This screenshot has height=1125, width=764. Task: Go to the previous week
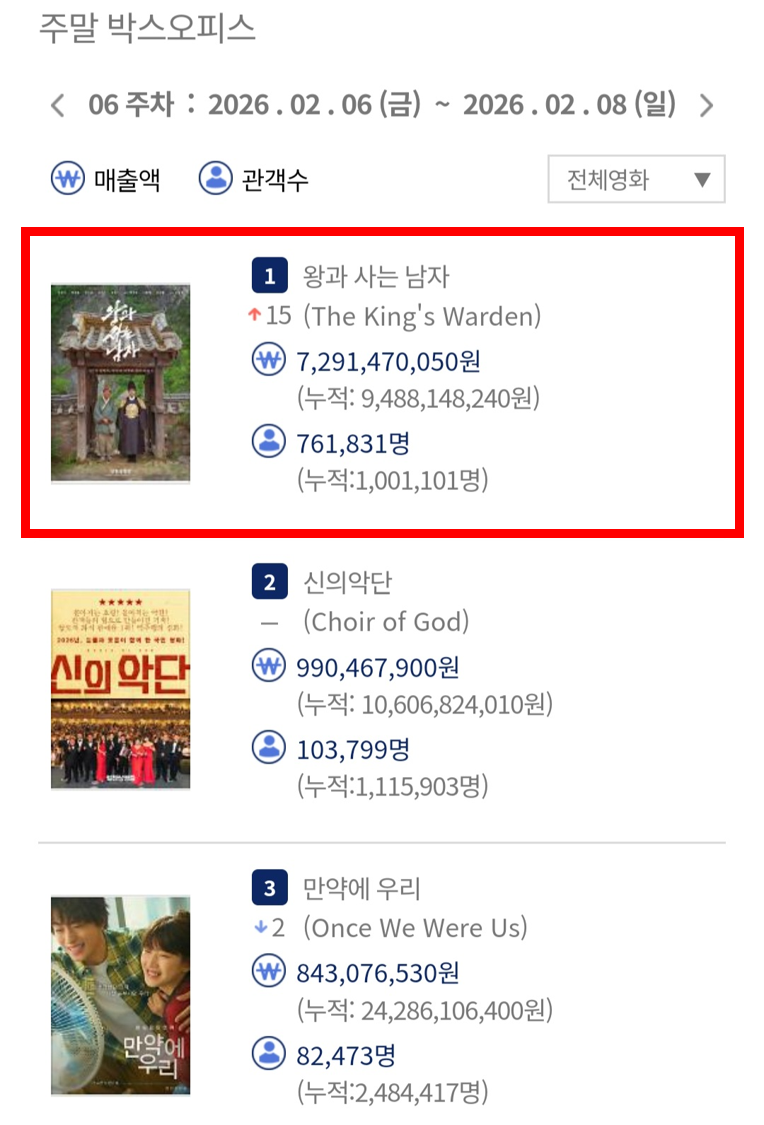click(58, 105)
